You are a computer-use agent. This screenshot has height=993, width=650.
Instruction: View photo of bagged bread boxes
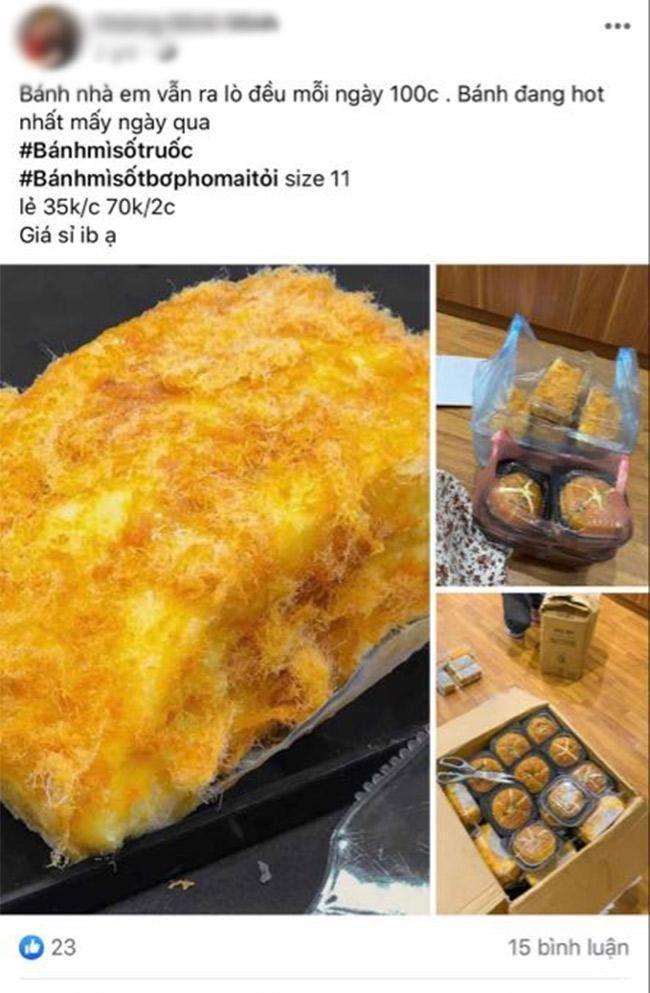coord(541,425)
